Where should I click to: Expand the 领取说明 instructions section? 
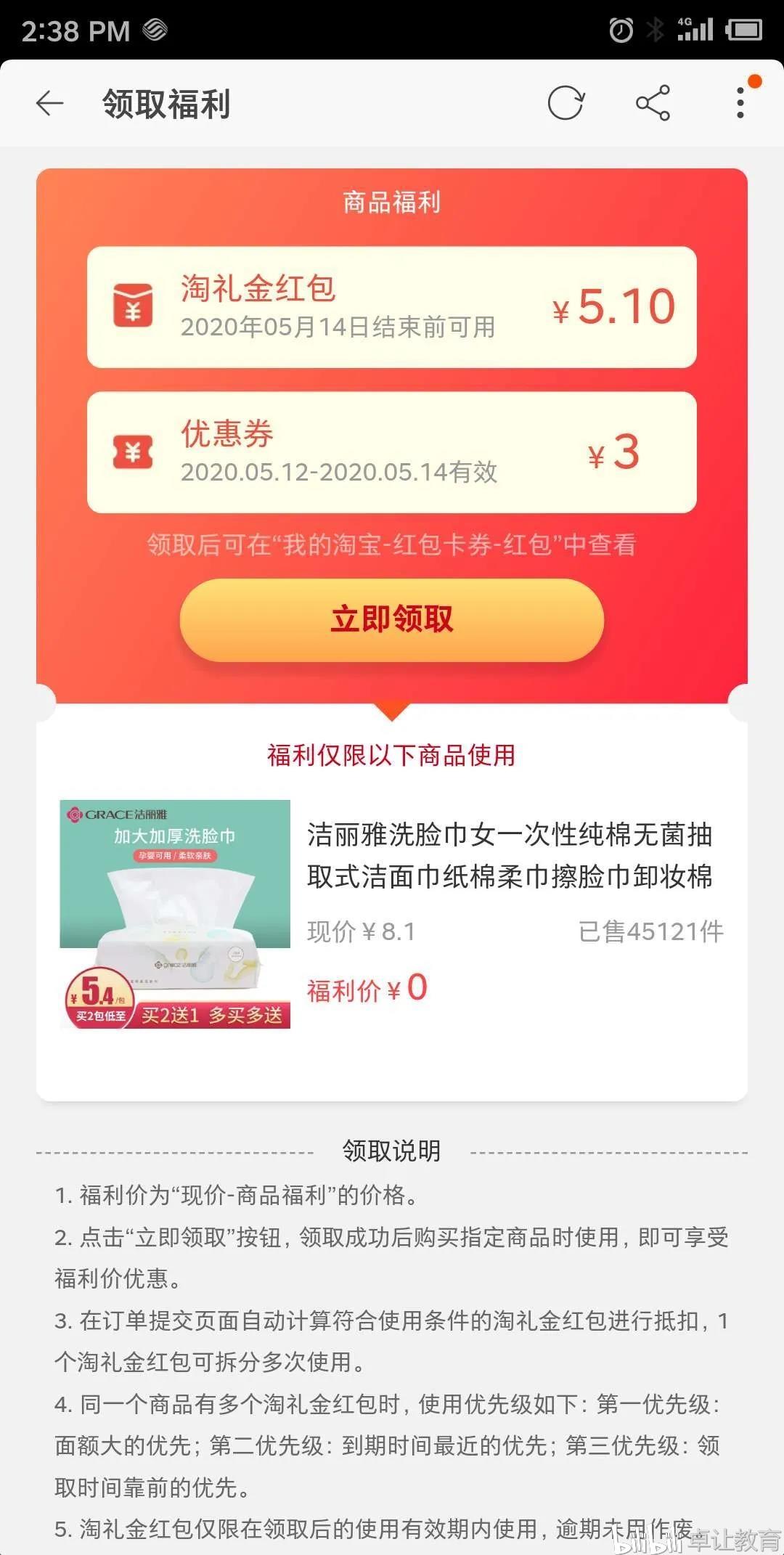coord(392,1151)
